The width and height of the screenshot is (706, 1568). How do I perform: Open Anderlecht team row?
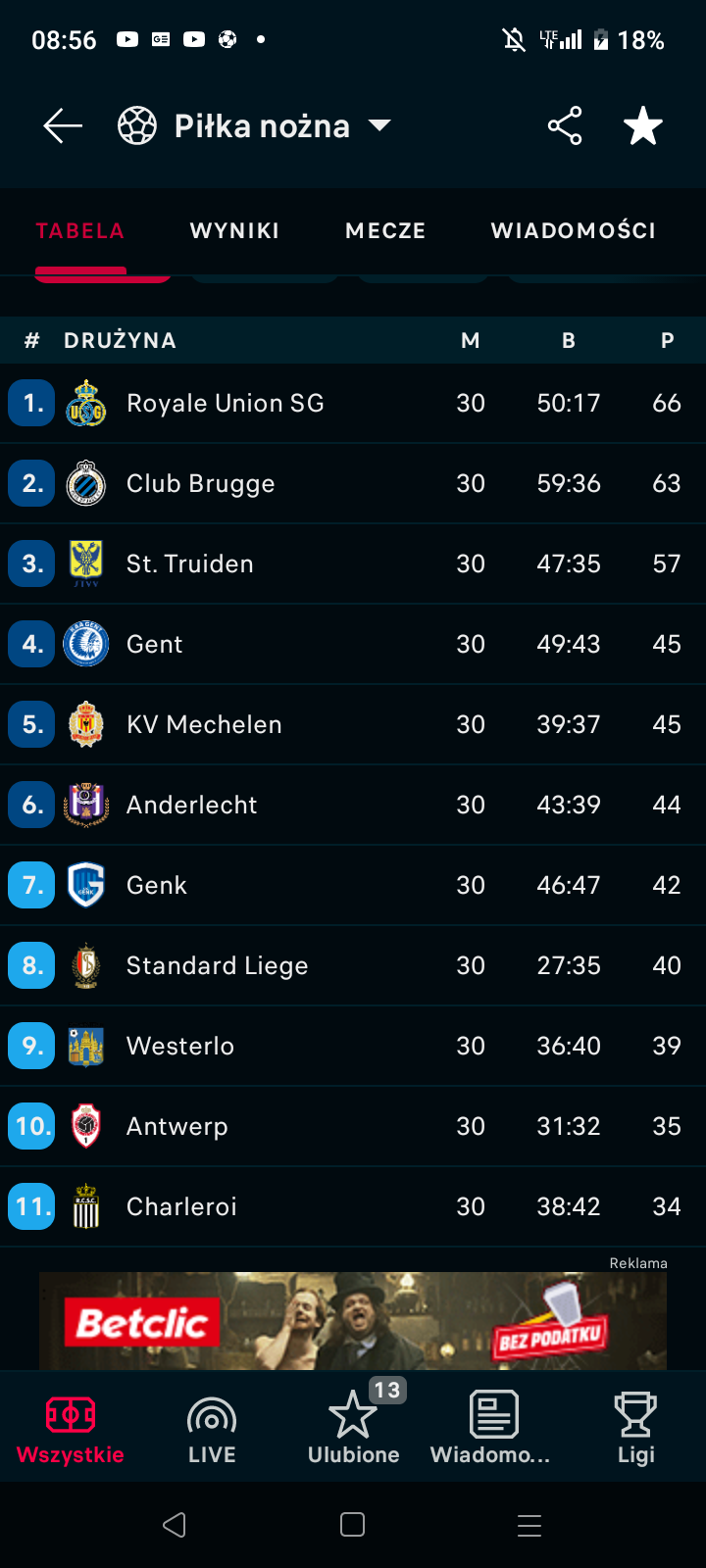(x=191, y=806)
